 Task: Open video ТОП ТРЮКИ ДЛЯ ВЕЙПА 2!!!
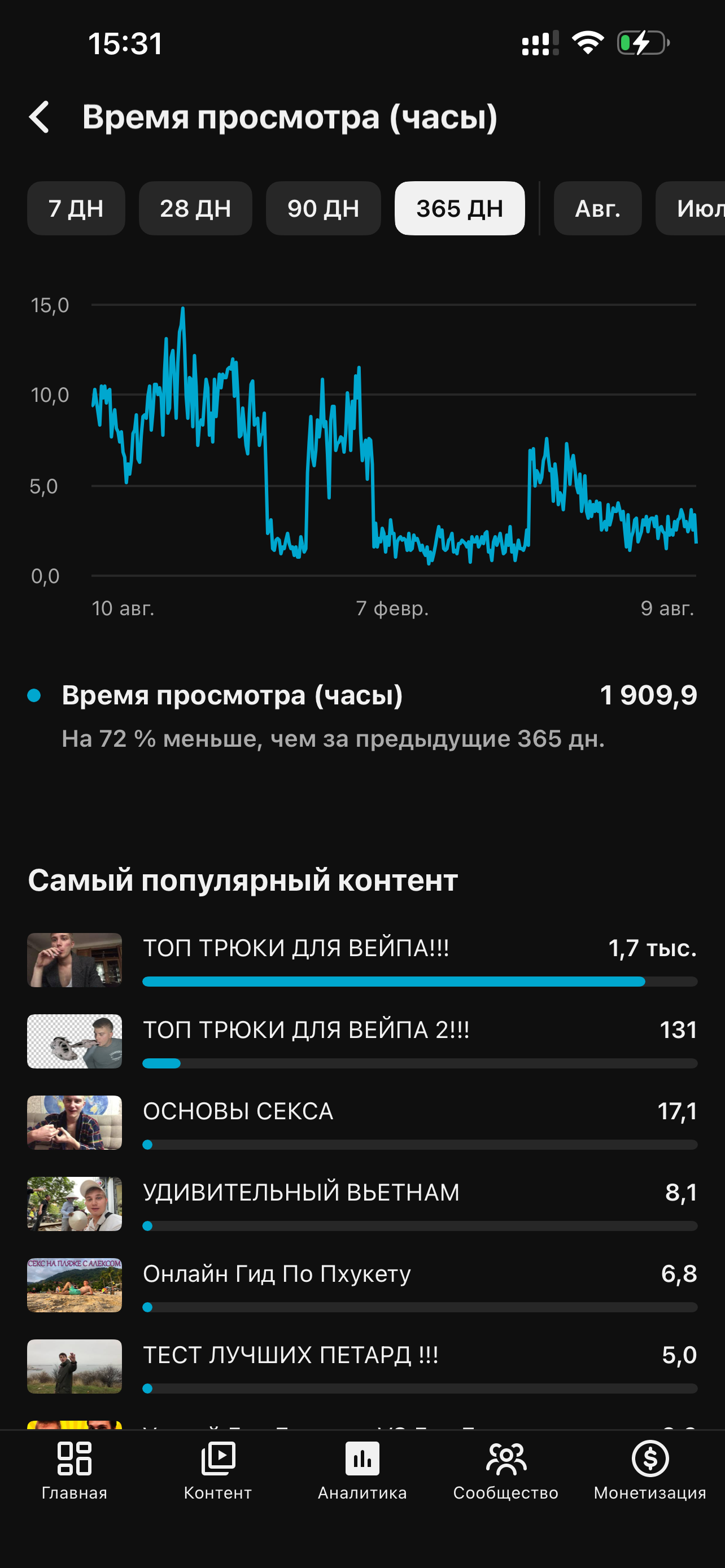coord(362,1041)
